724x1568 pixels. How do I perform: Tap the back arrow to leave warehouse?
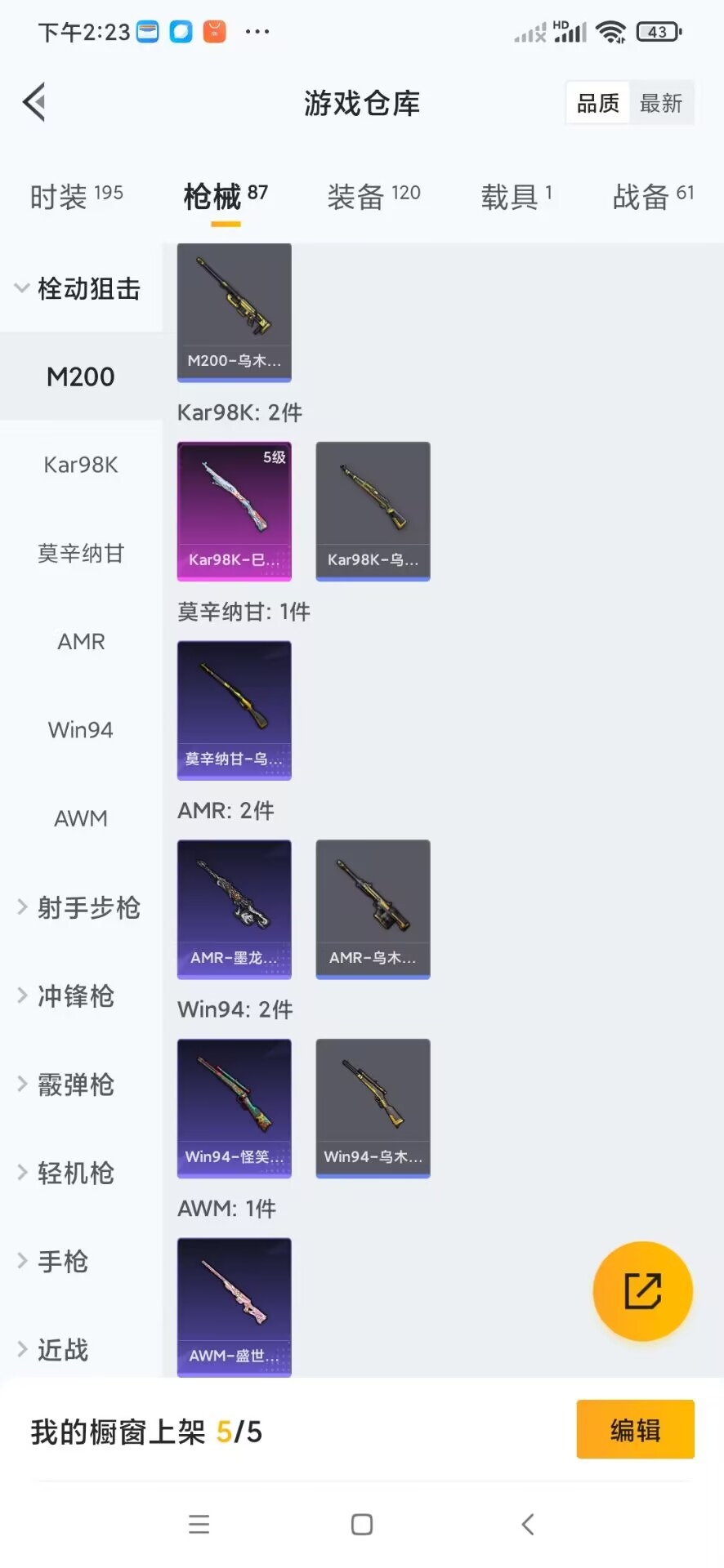(33, 102)
